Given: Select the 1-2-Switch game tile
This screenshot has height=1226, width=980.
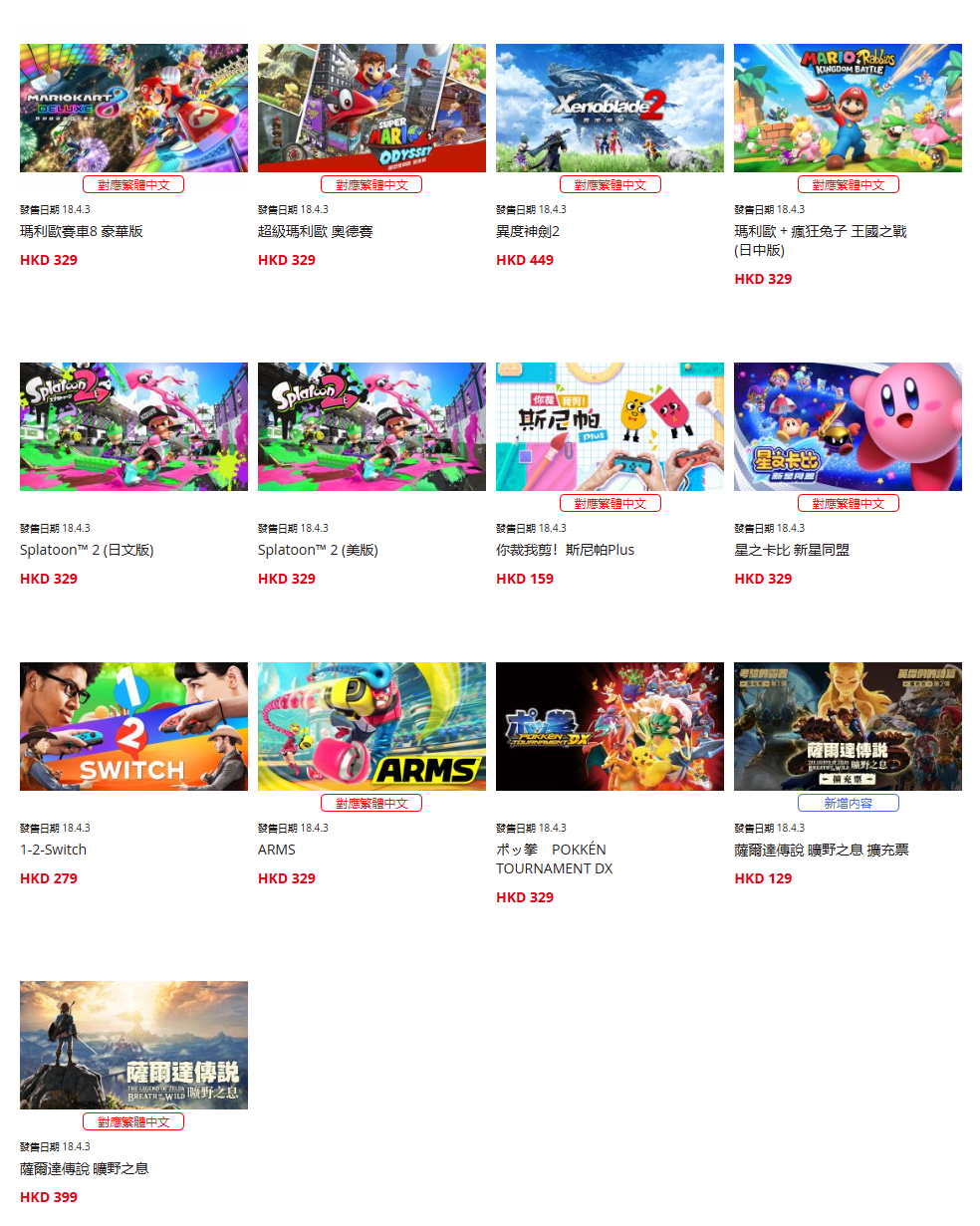Looking at the screenshot, I should click(133, 726).
